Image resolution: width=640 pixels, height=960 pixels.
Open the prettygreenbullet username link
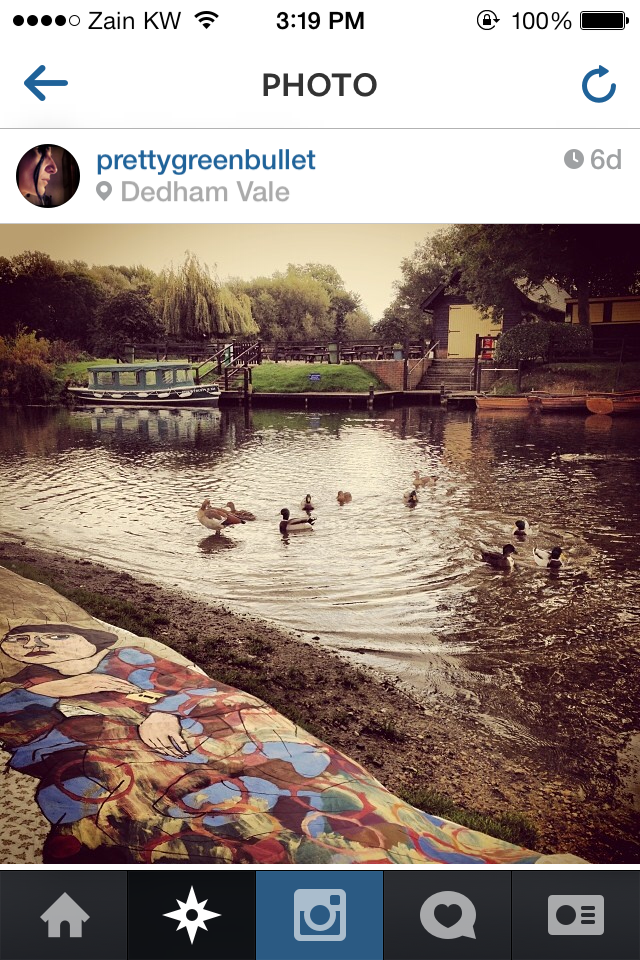click(x=206, y=160)
